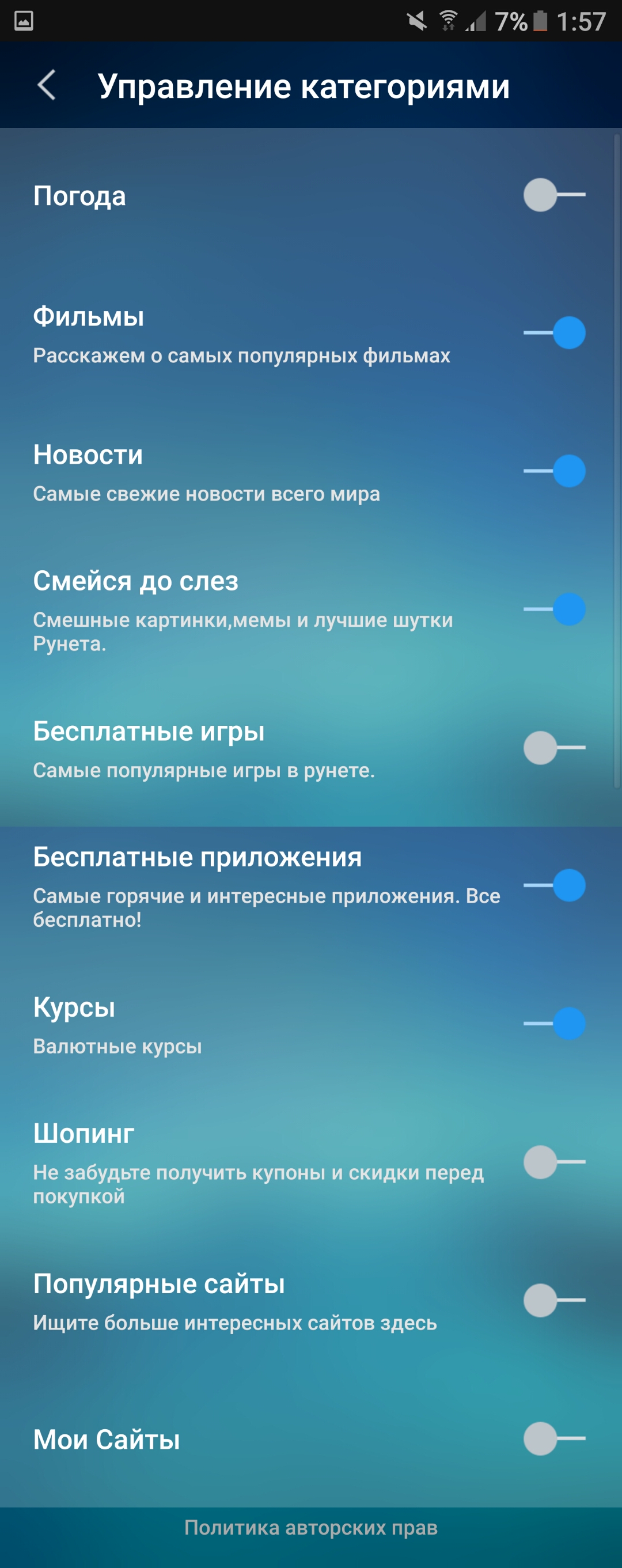Toggle off the Курсы category
622x1568 pixels.
pos(554,1024)
